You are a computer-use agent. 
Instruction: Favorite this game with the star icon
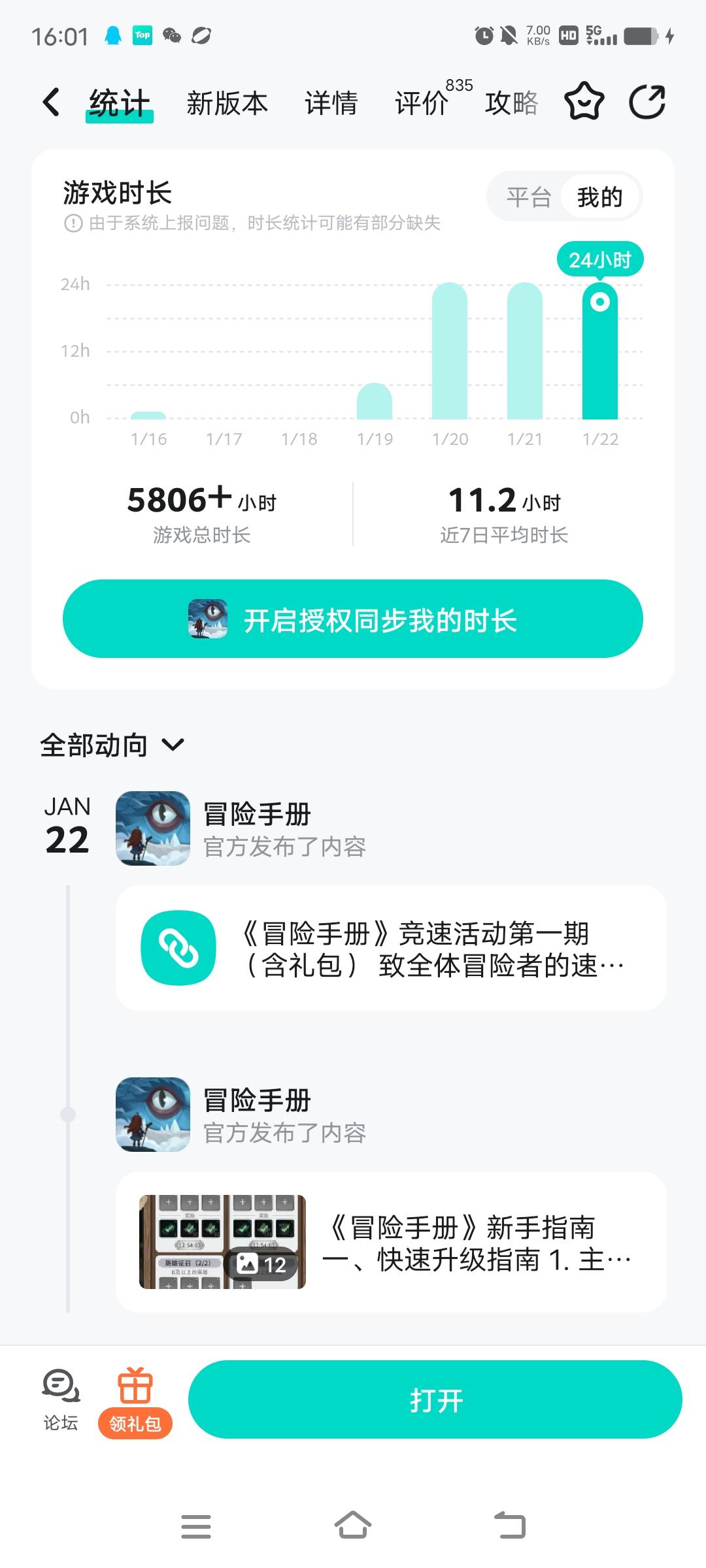click(584, 102)
